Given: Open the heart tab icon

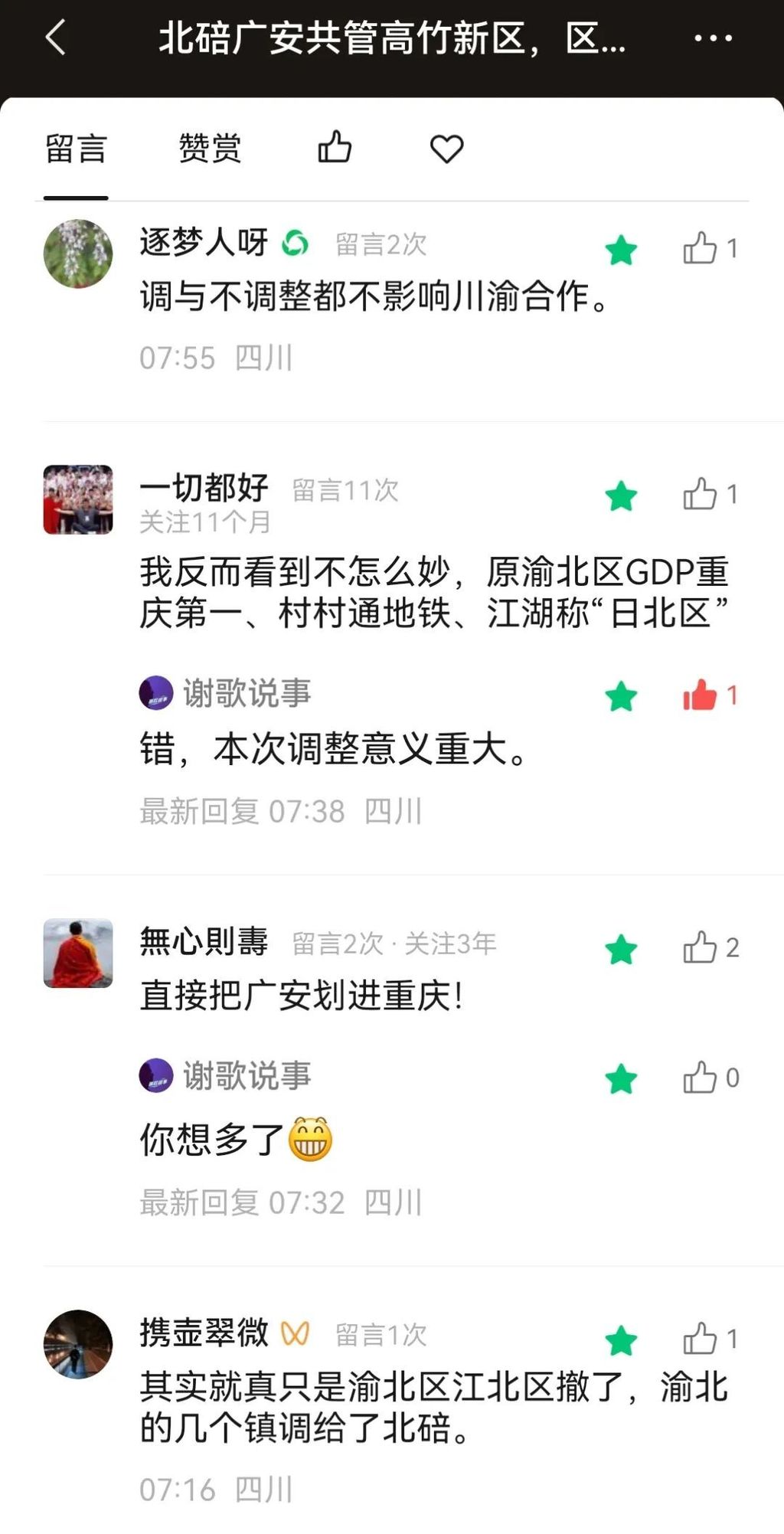Looking at the screenshot, I should (x=446, y=149).
